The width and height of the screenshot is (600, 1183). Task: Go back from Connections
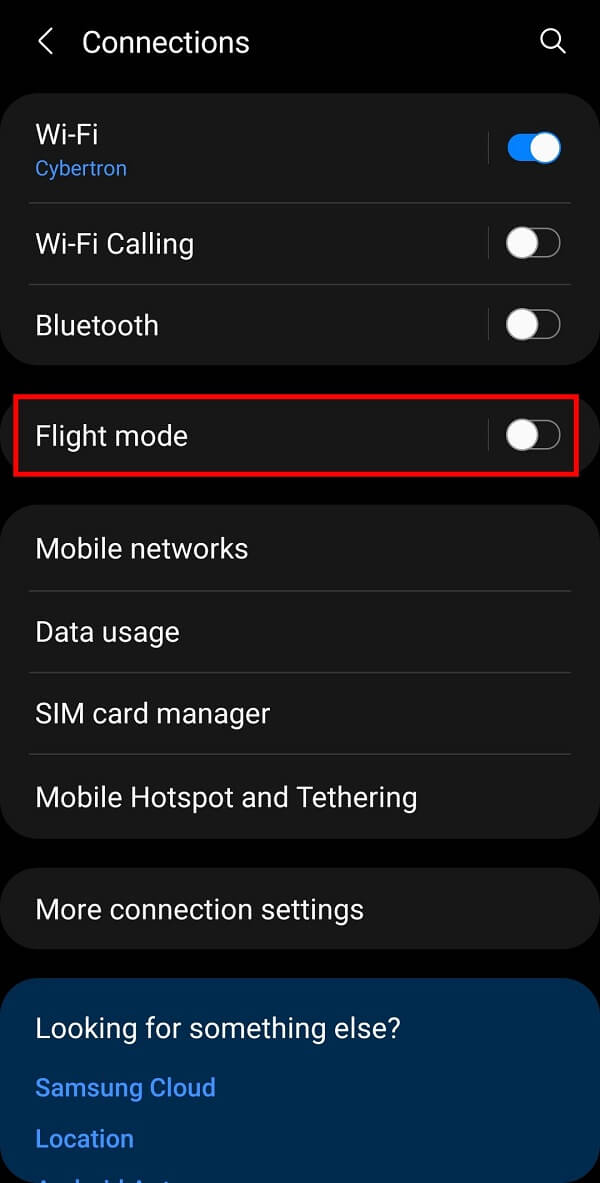[45, 42]
